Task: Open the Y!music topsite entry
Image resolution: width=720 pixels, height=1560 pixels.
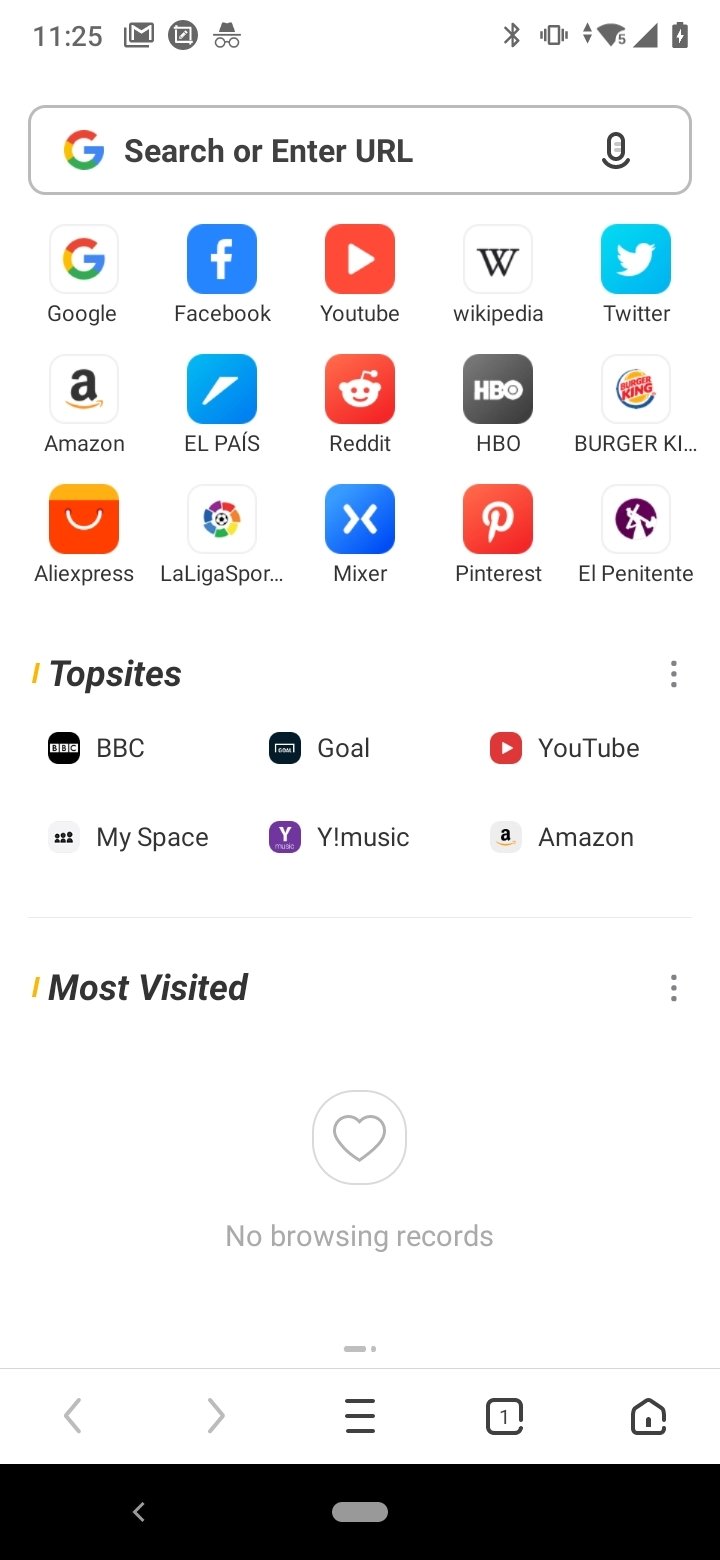Action: click(341, 837)
